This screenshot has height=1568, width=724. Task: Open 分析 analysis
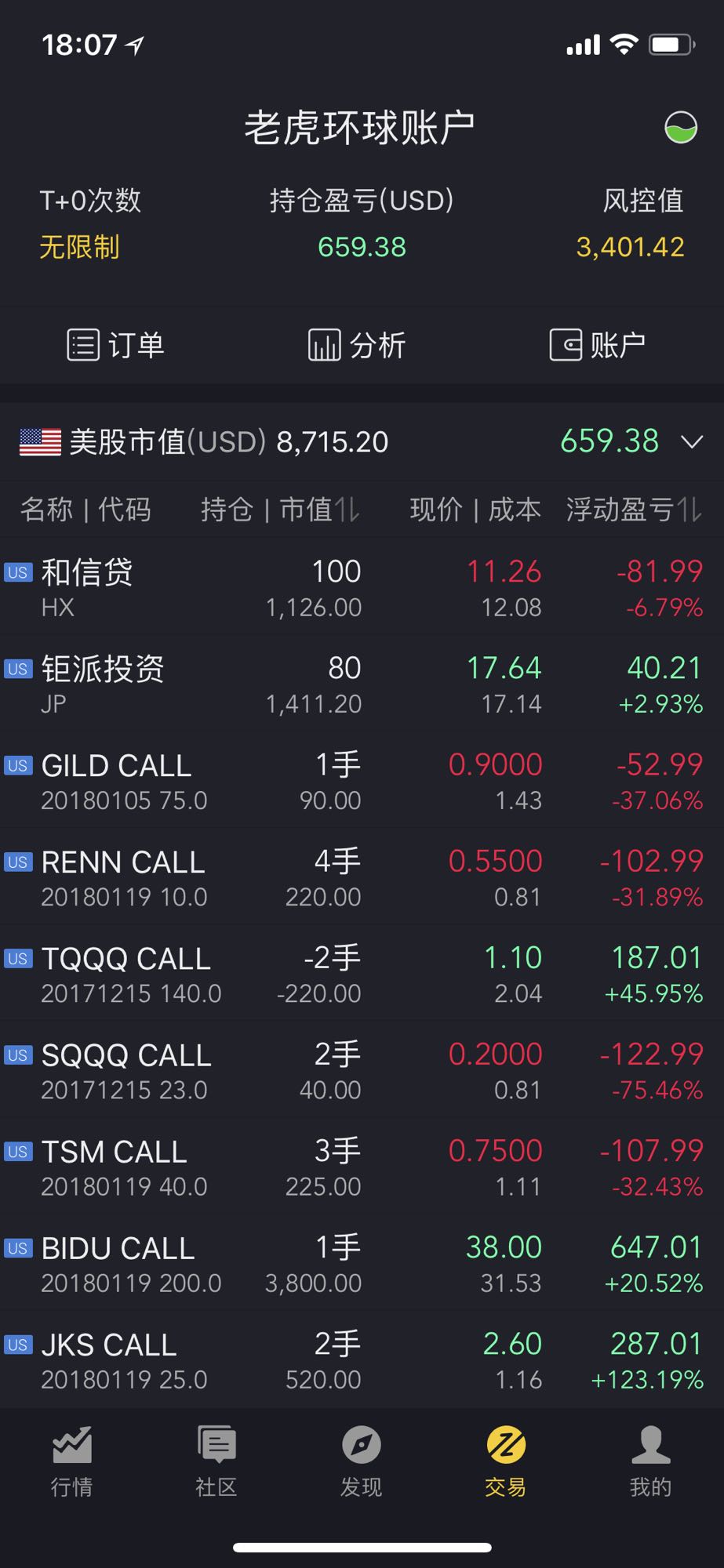(357, 345)
